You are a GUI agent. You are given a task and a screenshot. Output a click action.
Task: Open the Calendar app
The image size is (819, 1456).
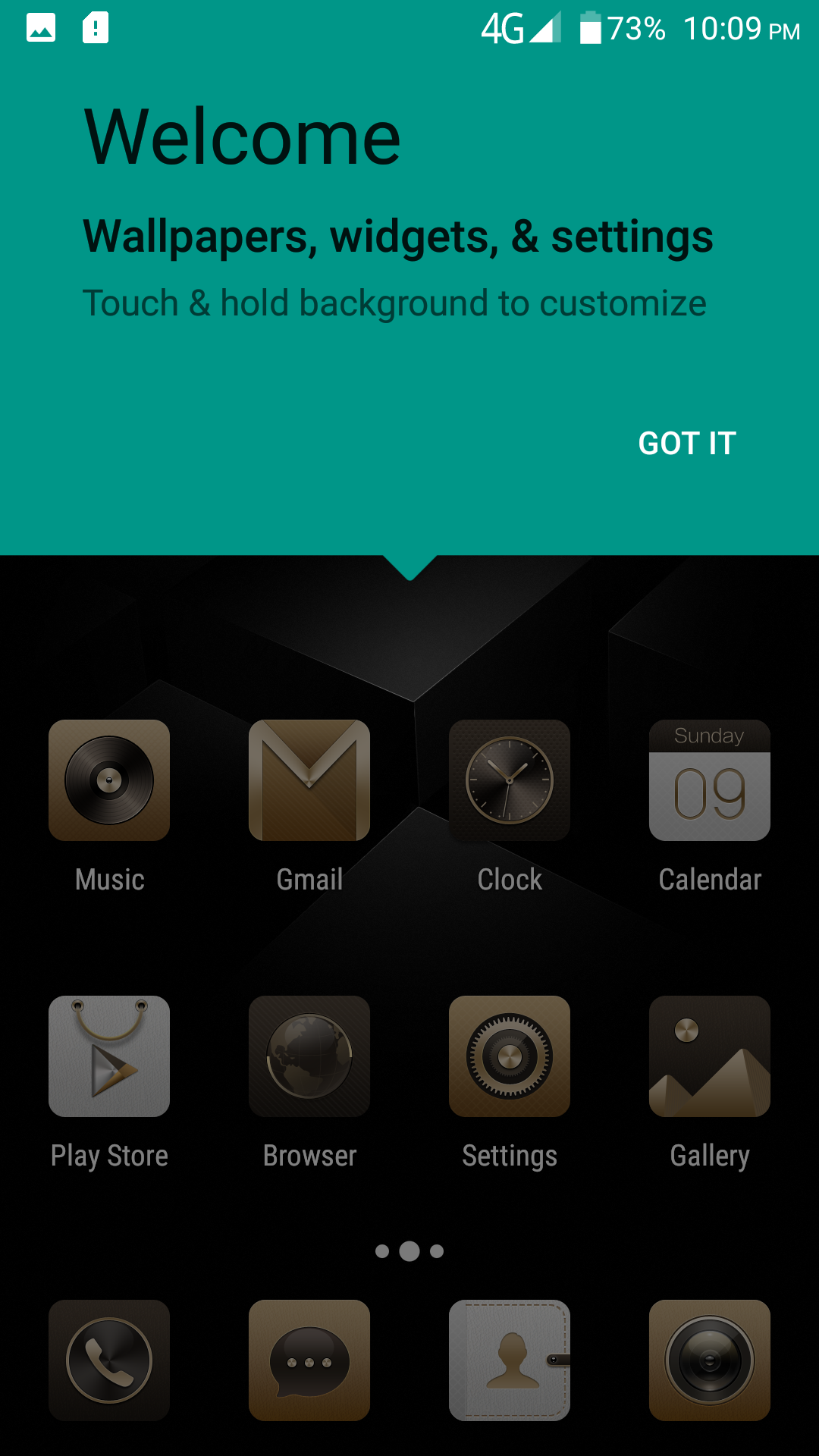coord(710,781)
